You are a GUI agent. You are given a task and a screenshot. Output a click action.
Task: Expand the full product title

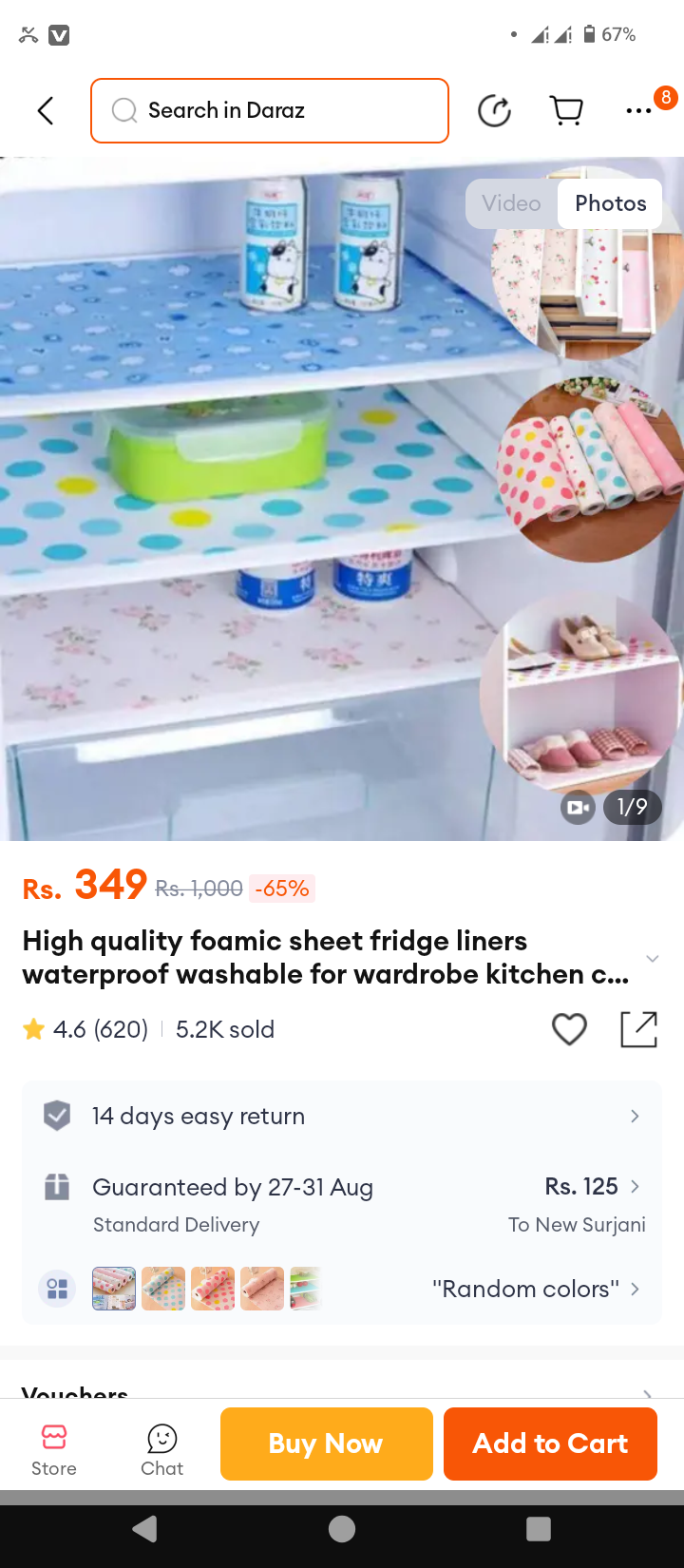[652, 958]
